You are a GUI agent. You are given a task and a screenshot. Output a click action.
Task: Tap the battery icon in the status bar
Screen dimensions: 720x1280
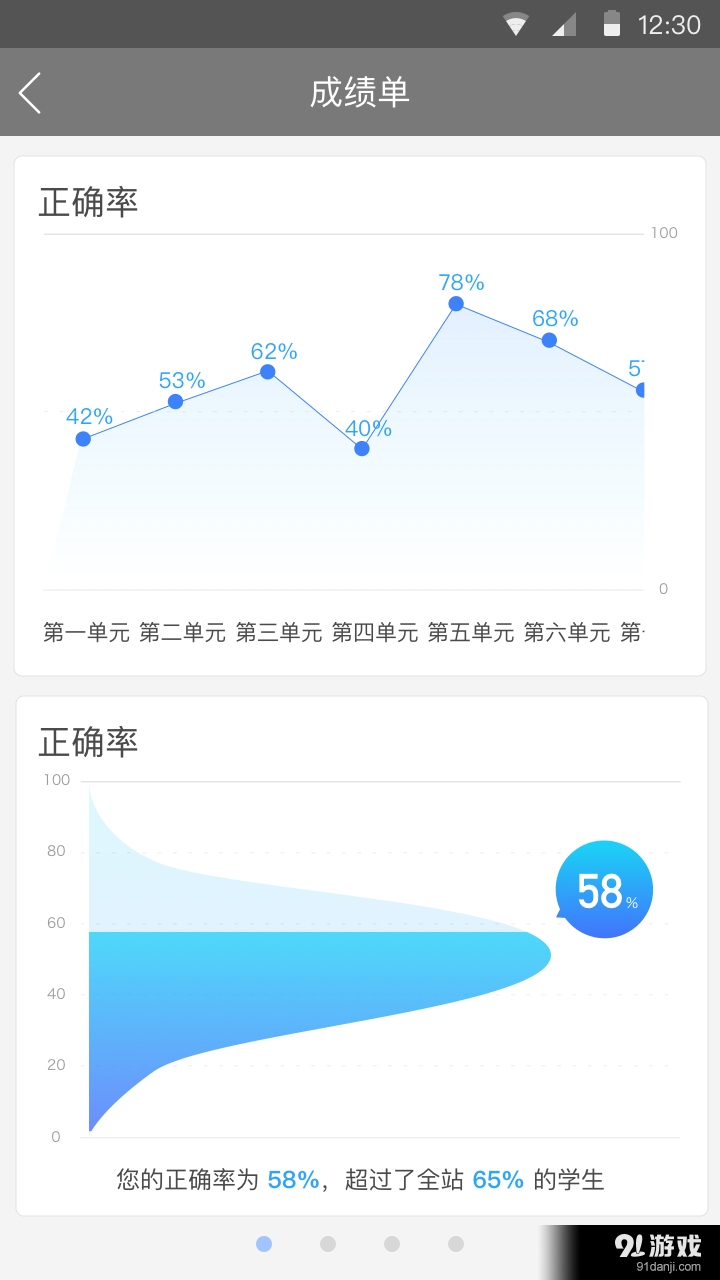(x=613, y=23)
